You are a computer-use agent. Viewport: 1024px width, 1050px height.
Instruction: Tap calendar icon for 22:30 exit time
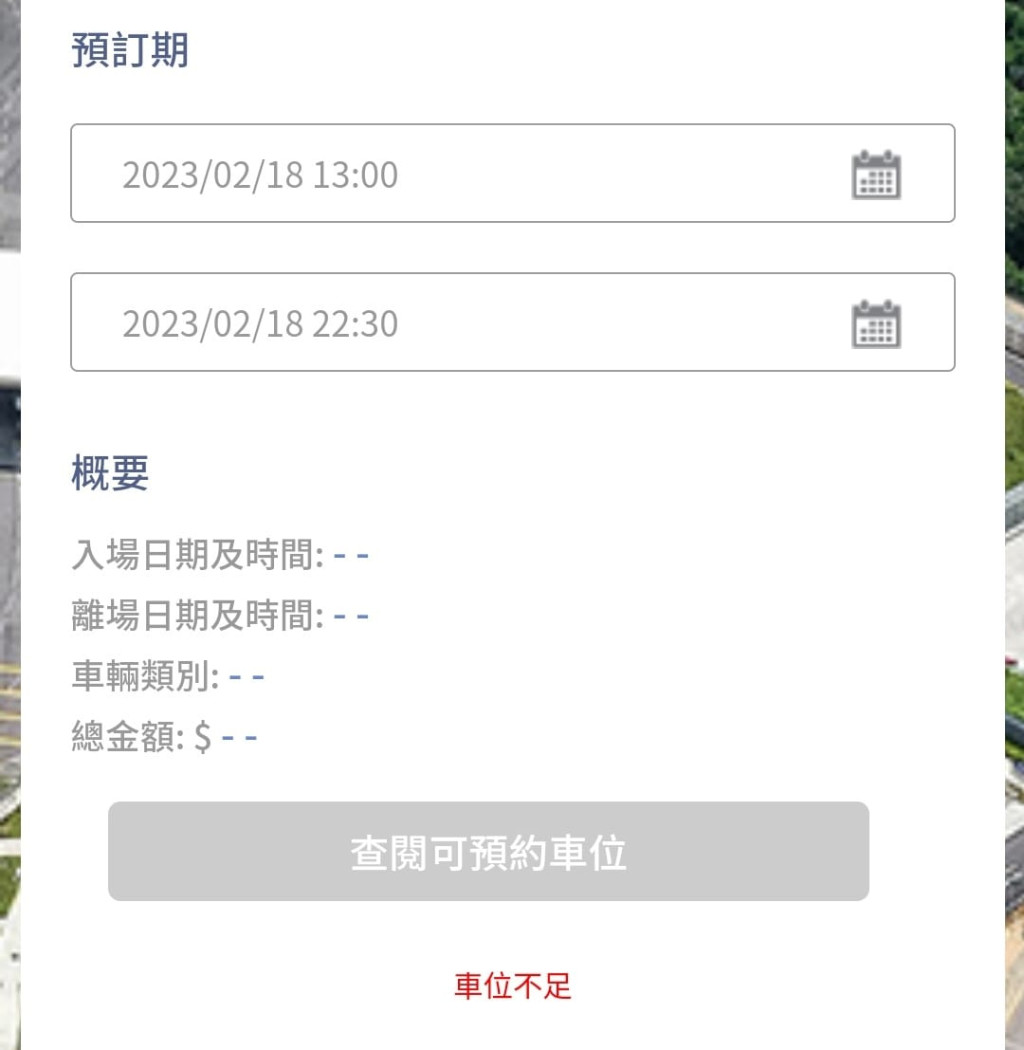[876, 324]
